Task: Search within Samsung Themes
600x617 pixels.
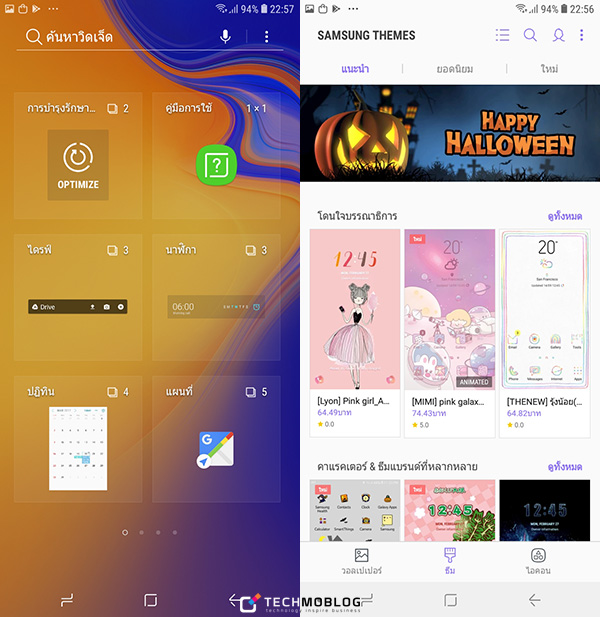Action: pos(531,35)
